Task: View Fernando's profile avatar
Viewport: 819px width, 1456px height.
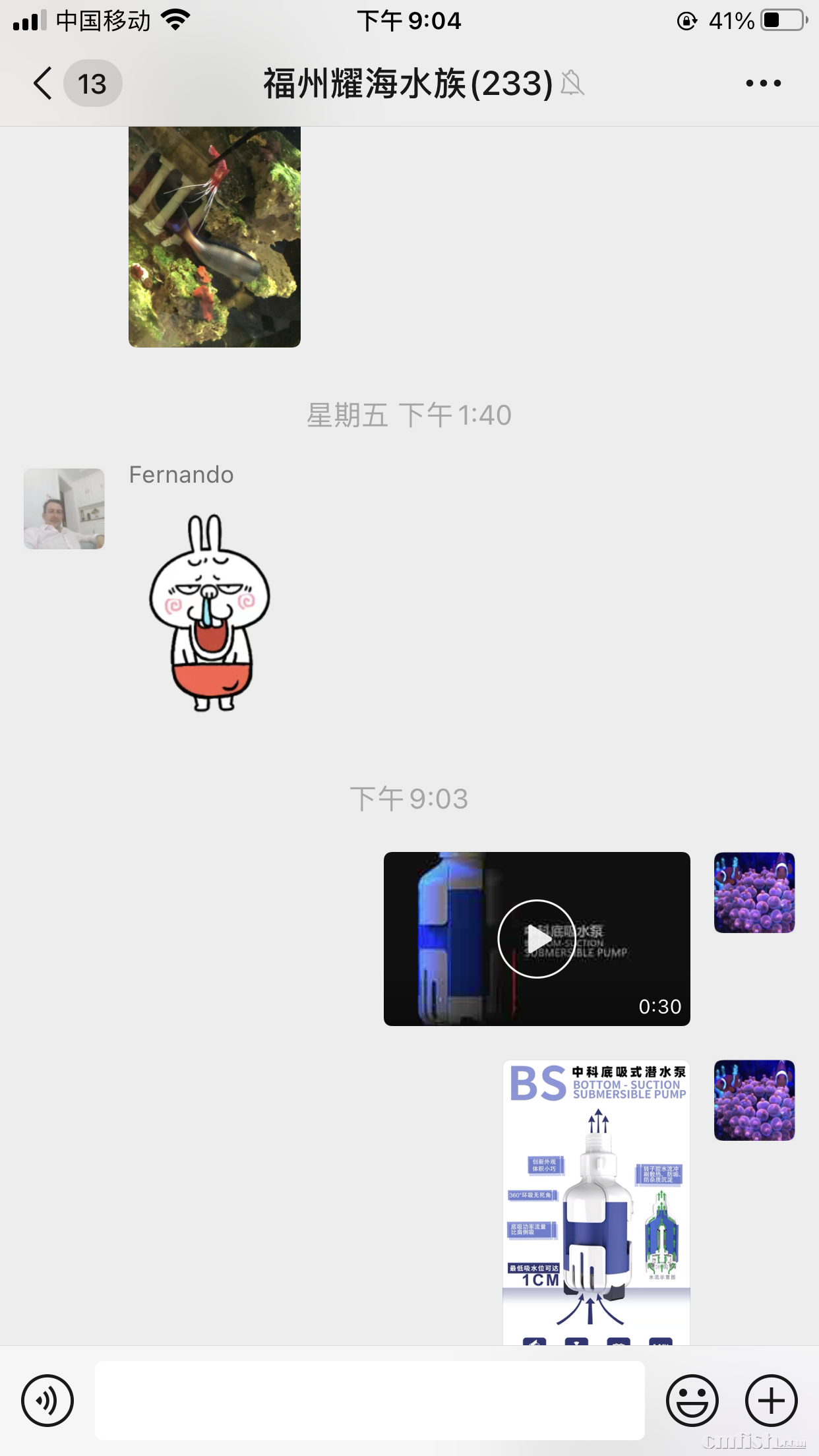Action: 64,508
